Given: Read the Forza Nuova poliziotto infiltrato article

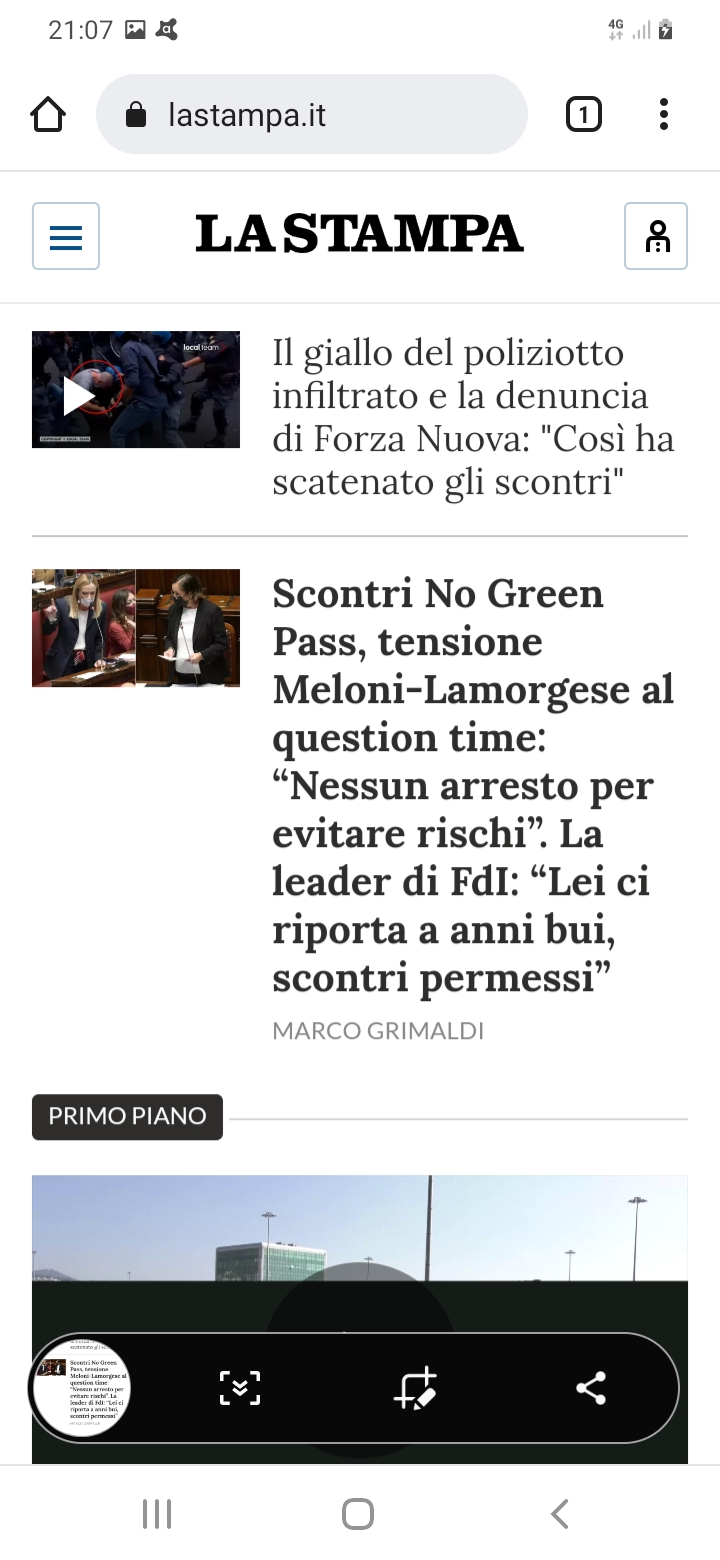Looking at the screenshot, I should point(473,418).
